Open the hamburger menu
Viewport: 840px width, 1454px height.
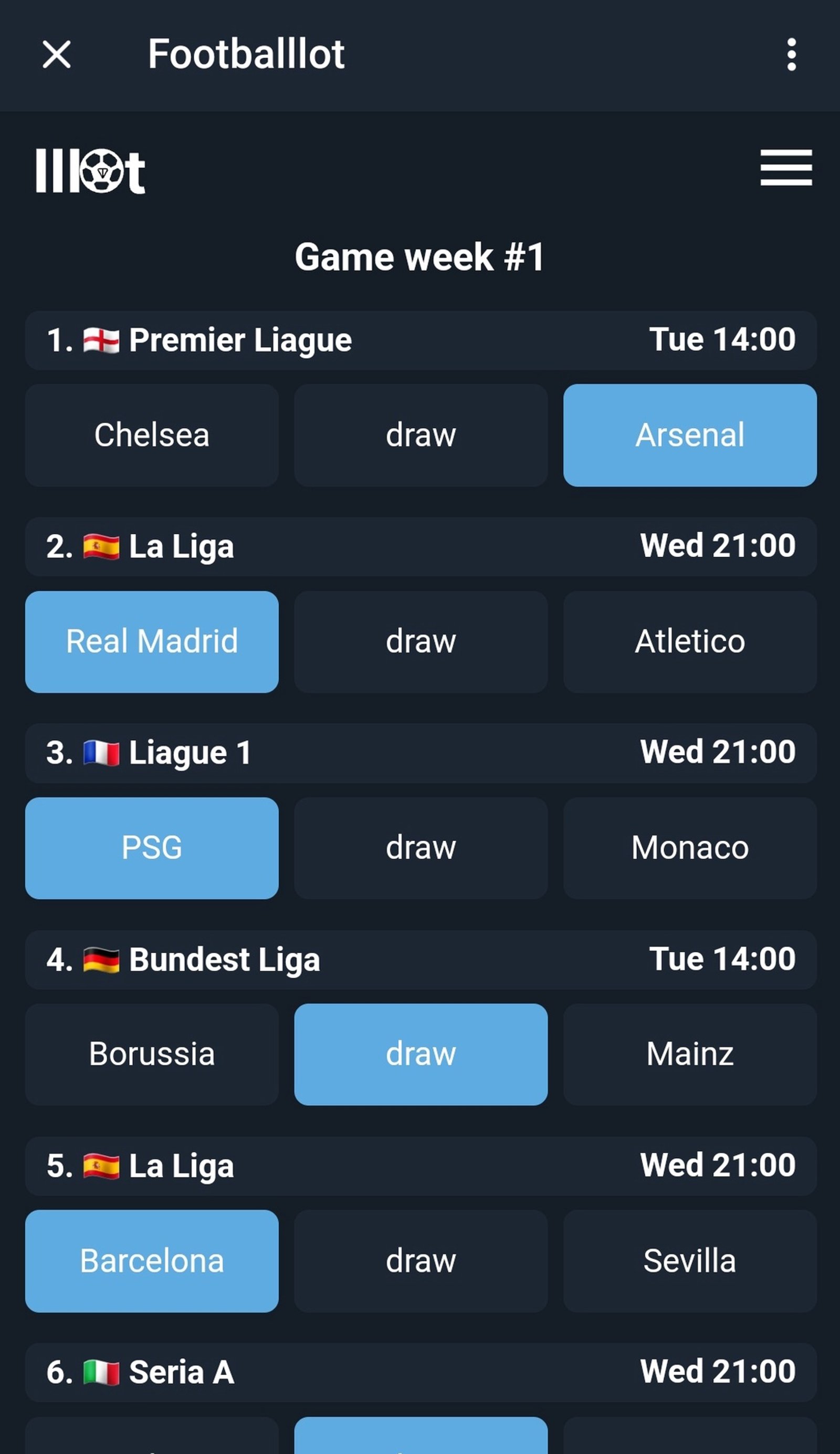786,168
